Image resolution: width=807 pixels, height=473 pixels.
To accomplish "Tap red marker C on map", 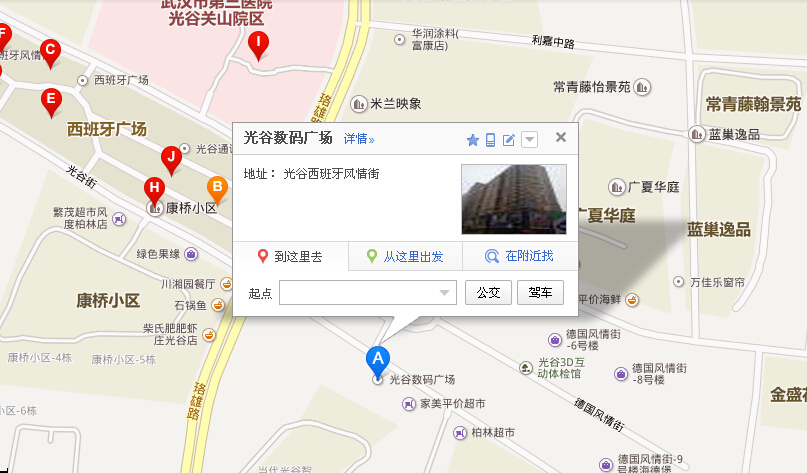I will click(50, 50).
